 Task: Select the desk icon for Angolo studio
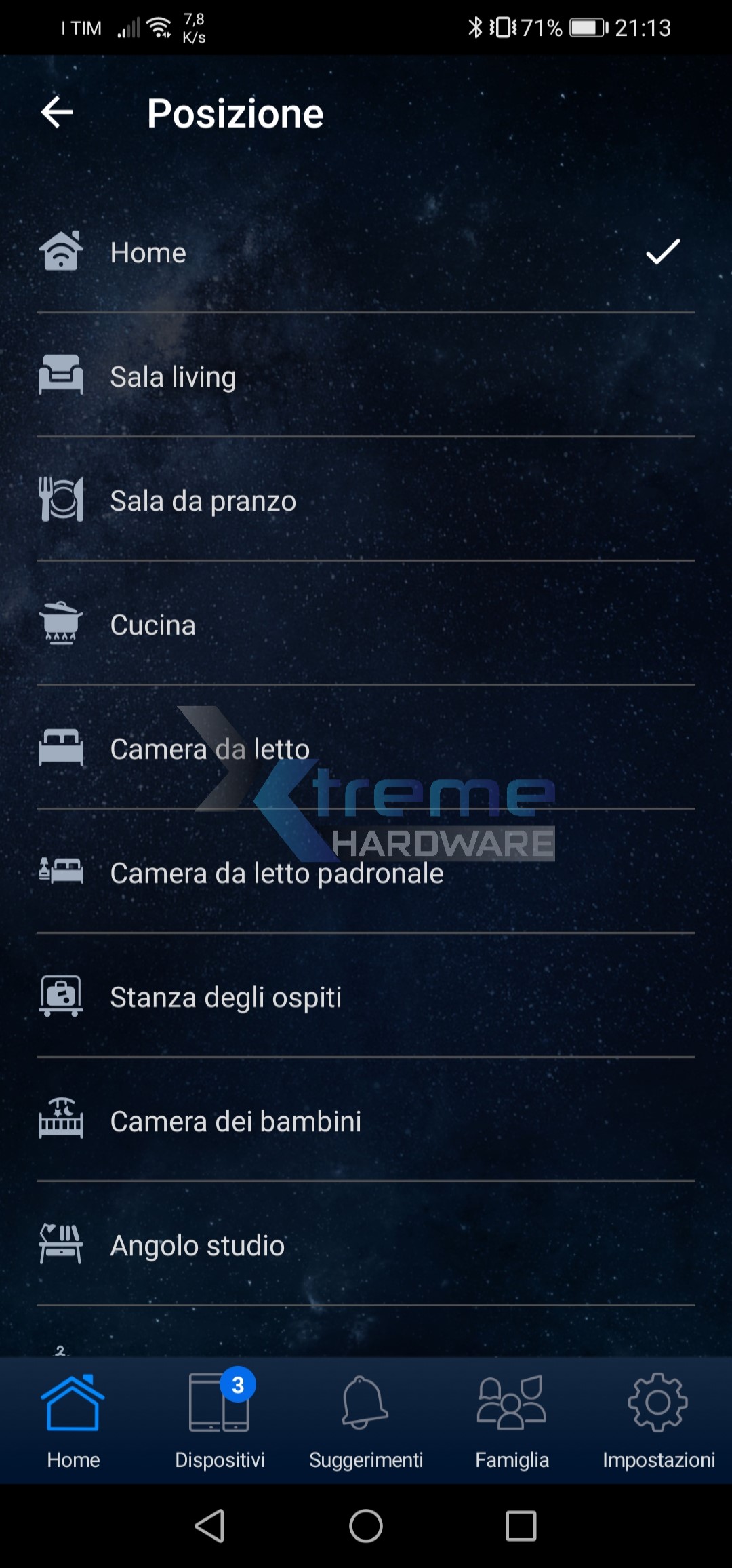(x=60, y=1244)
